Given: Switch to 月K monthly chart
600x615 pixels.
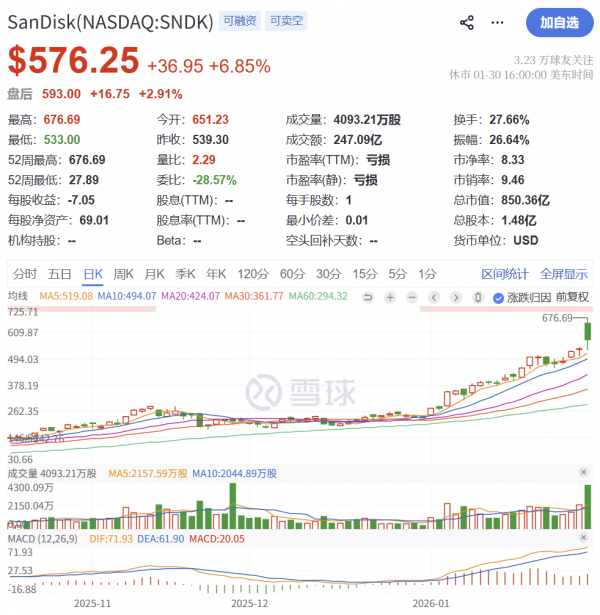Looking at the screenshot, I should (x=154, y=274).
